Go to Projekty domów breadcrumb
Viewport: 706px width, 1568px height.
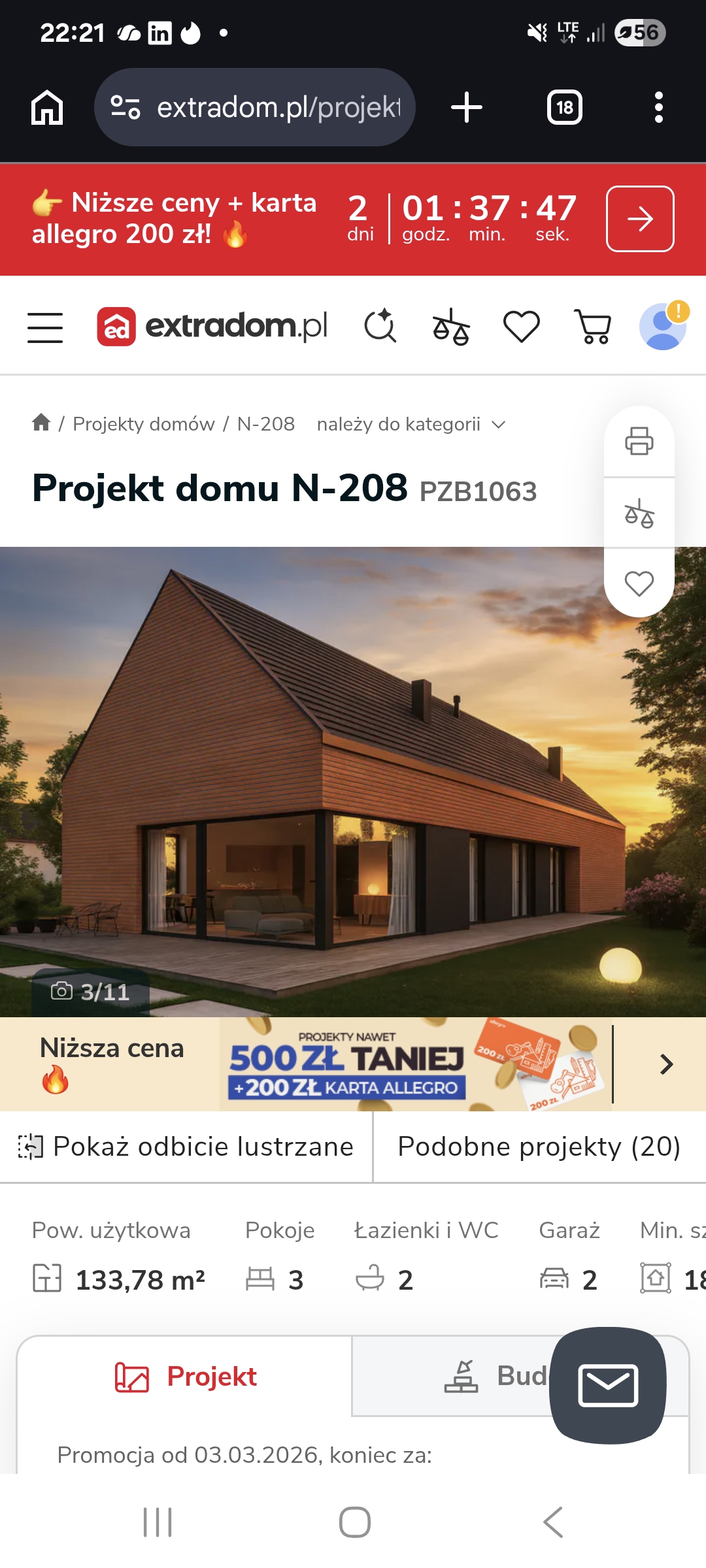pyautogui.click(x=144, y=424)
